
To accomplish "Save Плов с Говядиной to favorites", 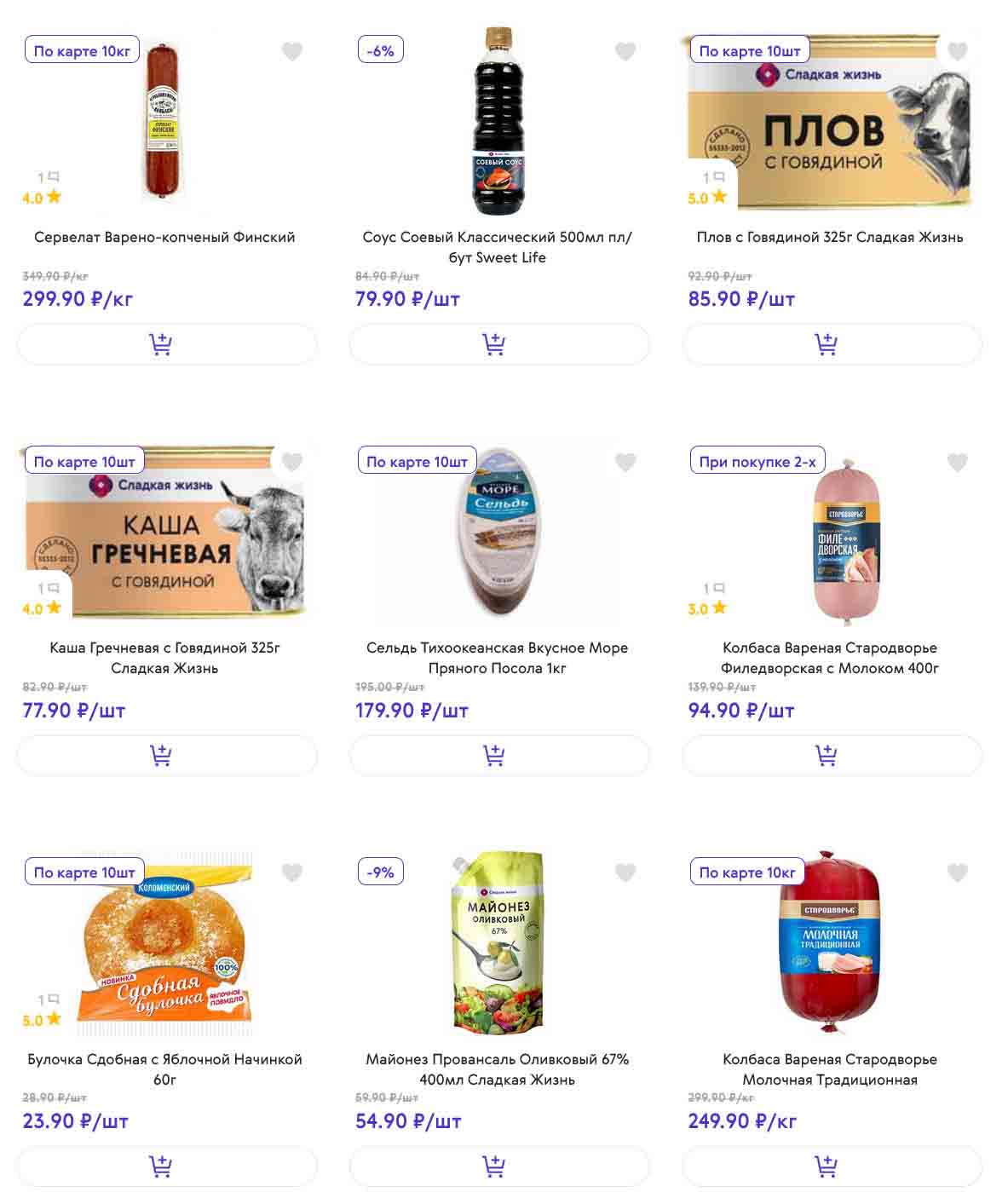I will [957, 52].
